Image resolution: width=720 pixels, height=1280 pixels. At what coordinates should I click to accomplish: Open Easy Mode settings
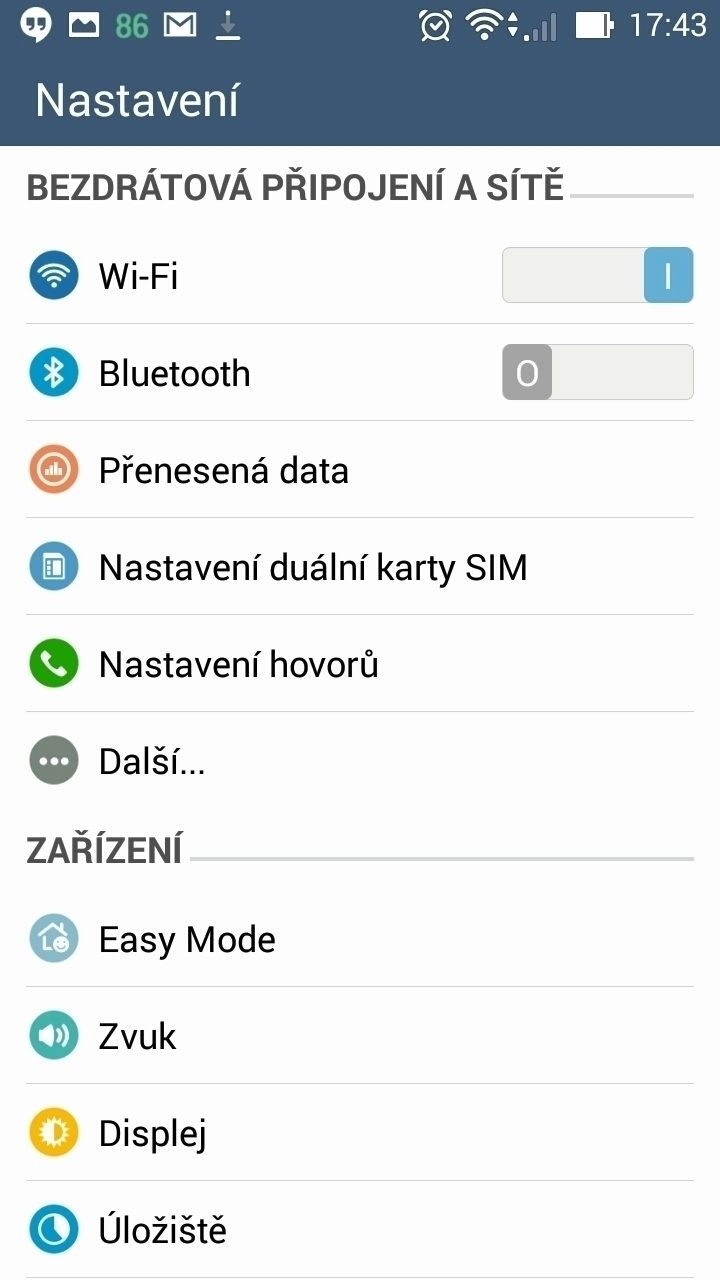click(360, 939)
